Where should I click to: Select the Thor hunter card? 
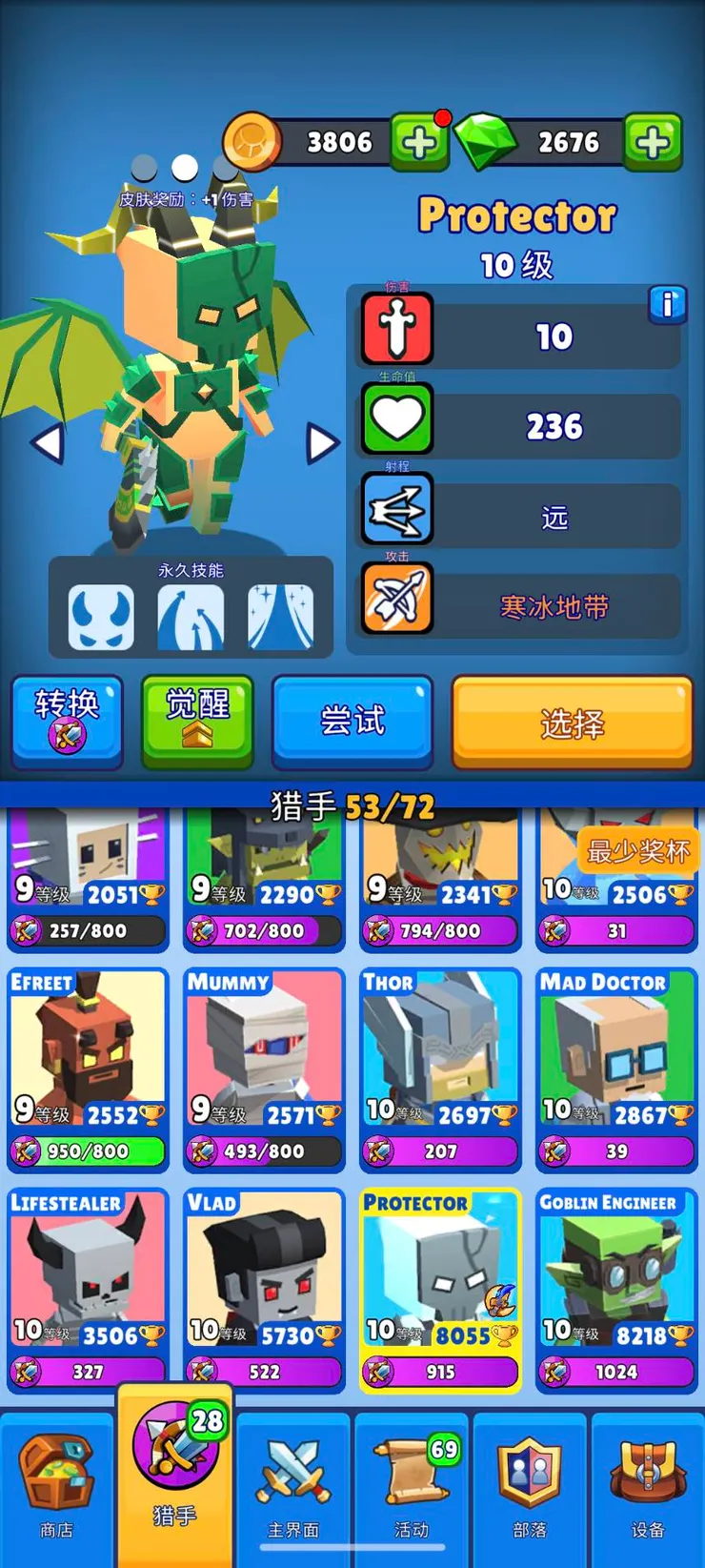[440, 1068]
